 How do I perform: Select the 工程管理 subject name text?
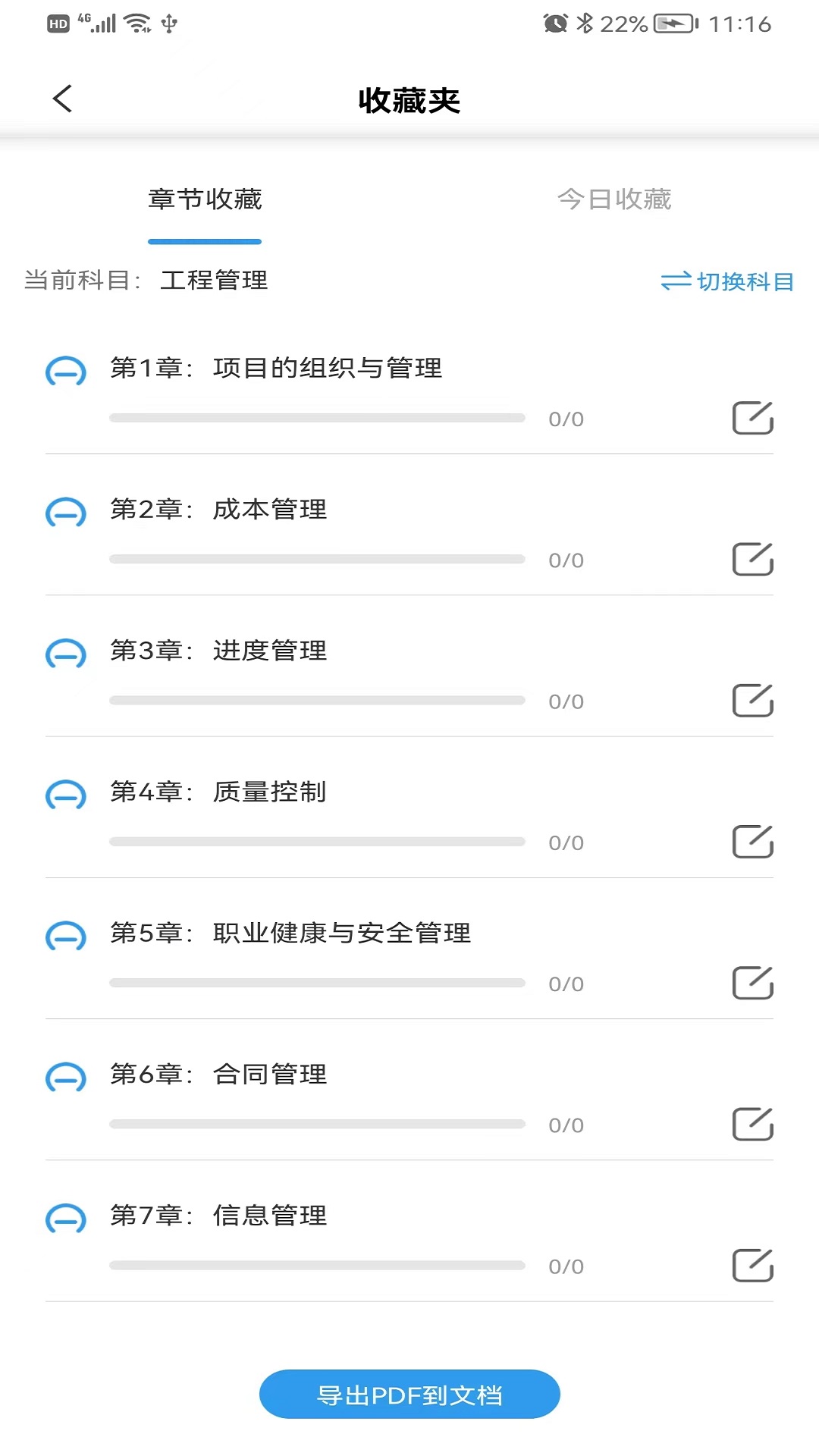[x=213, y=281]
